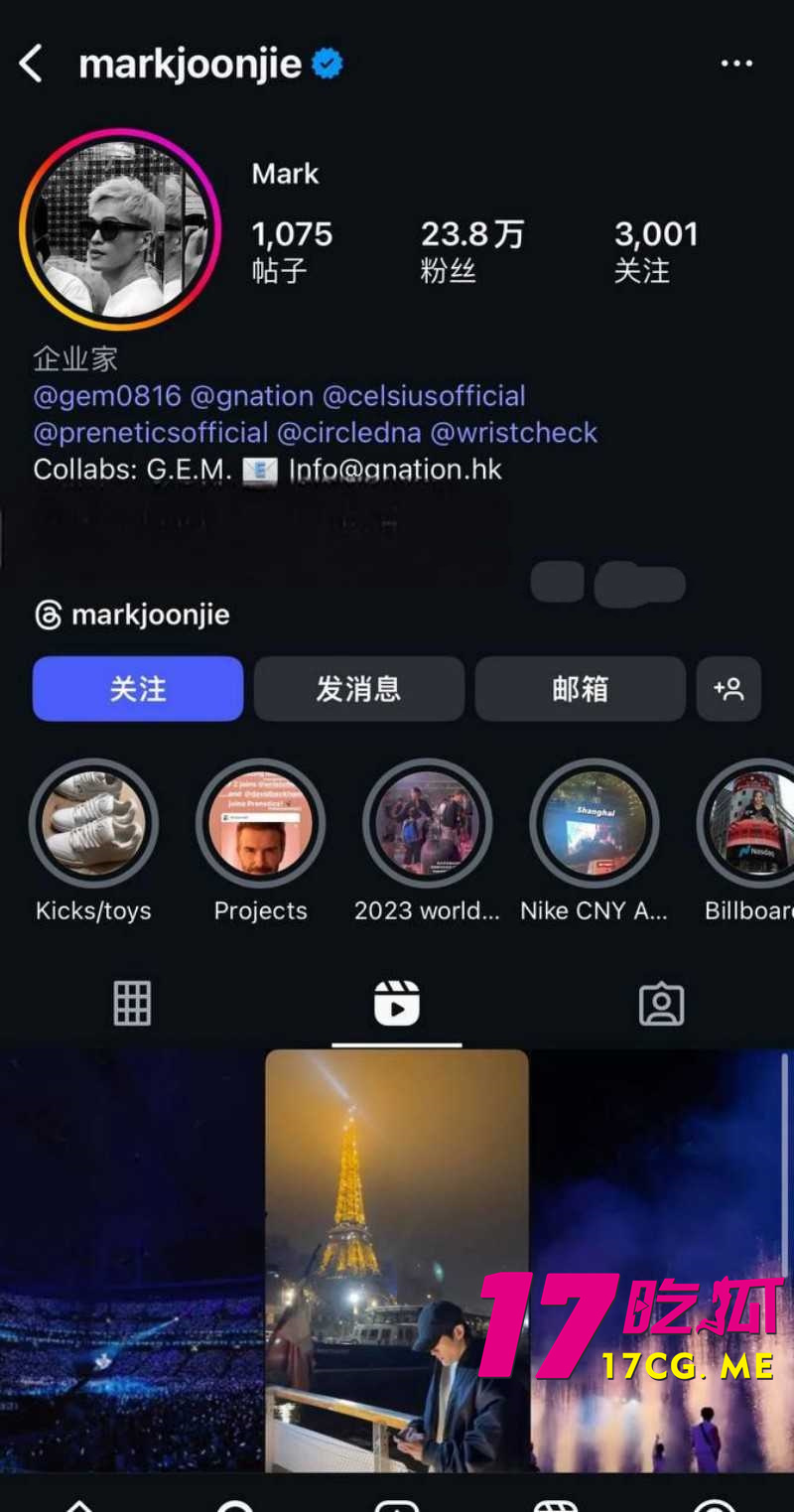Switch to the posts grid tab
794x1512 pixels.
click(x=132, y=1003)
